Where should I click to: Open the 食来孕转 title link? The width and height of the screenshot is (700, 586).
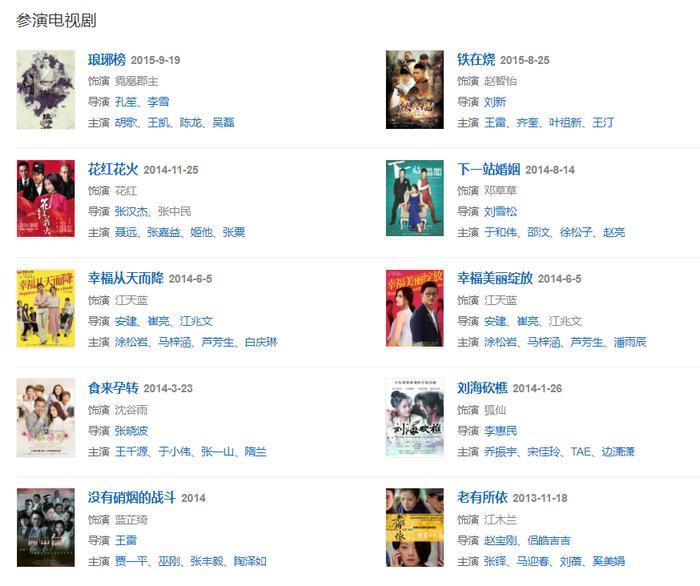click(113, 388)
